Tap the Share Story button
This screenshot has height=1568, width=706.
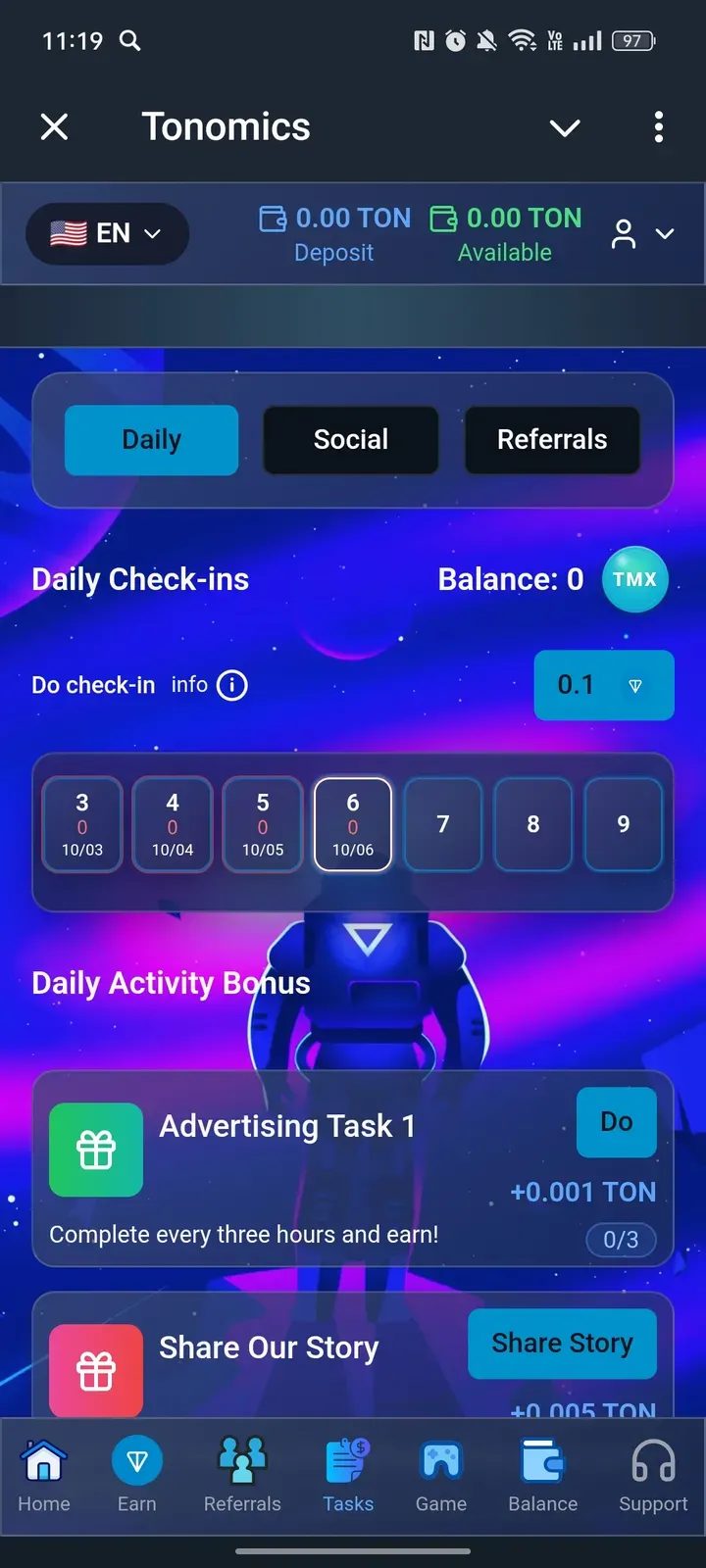562,1344
